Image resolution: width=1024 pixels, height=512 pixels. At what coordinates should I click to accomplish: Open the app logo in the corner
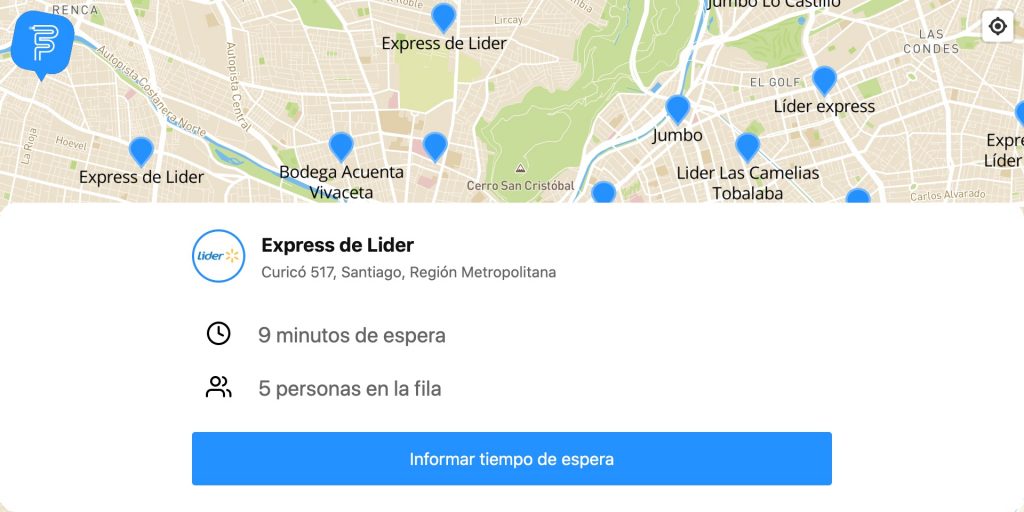pos(44,43)
